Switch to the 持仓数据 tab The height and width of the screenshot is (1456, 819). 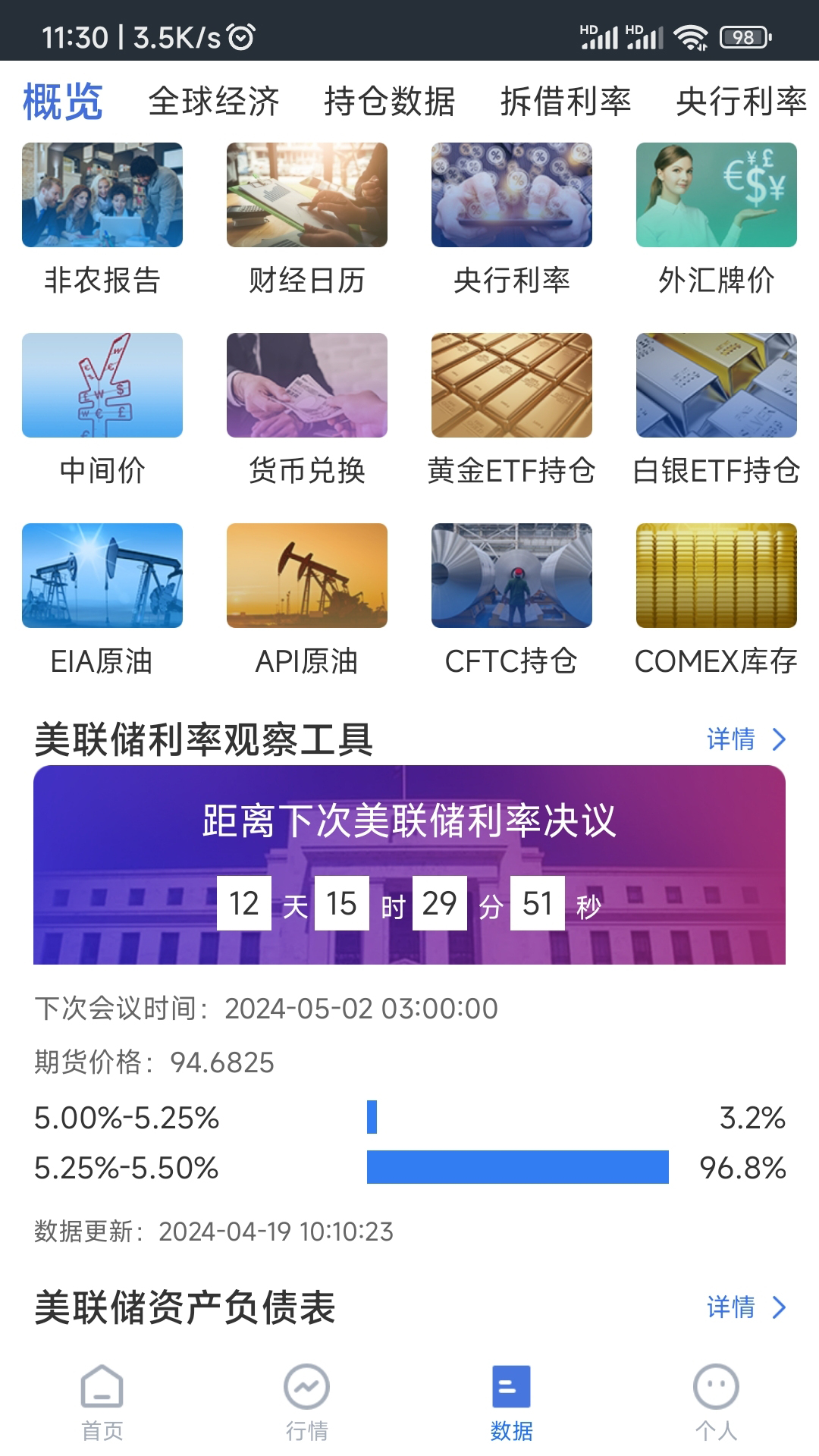(390, 101)
